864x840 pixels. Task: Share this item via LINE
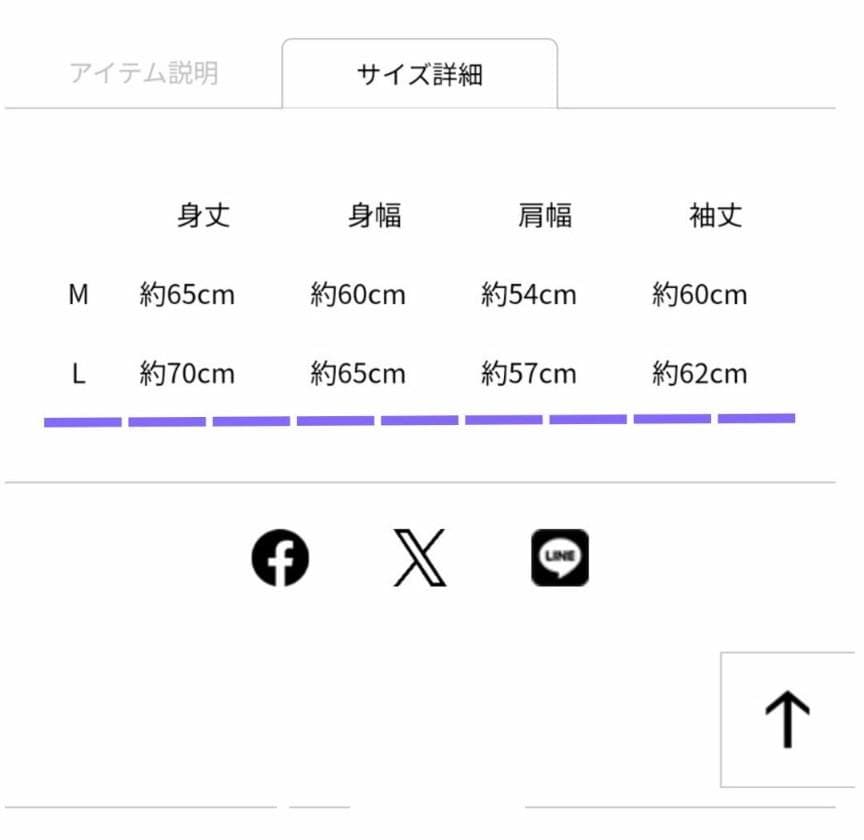tap(560, 557)
